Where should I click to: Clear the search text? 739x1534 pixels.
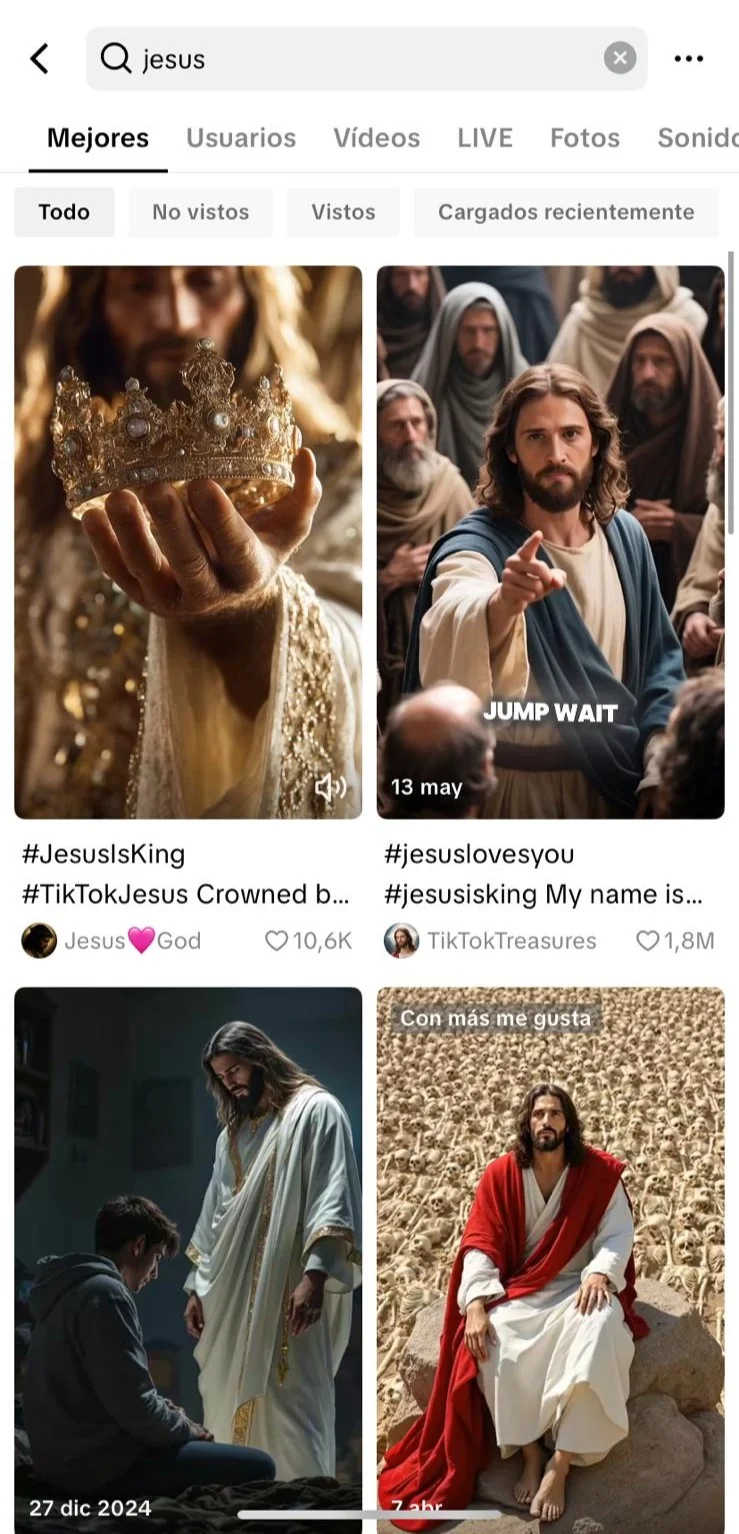(x=620, y=59)
